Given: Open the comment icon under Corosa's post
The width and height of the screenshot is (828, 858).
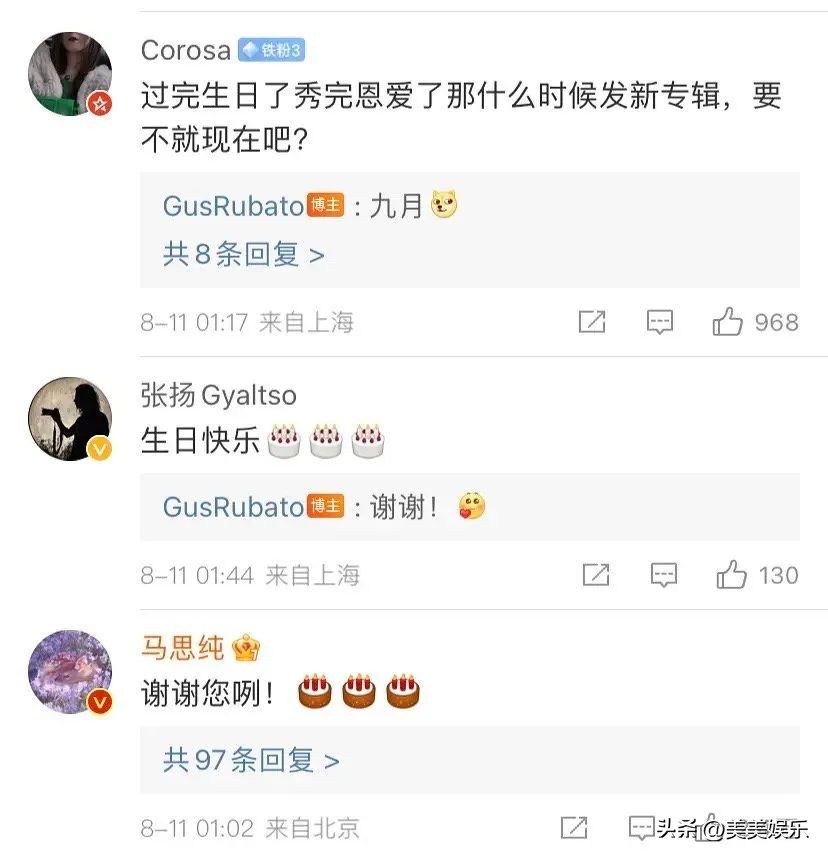Looking at the screenshot, I should (659, 322).
